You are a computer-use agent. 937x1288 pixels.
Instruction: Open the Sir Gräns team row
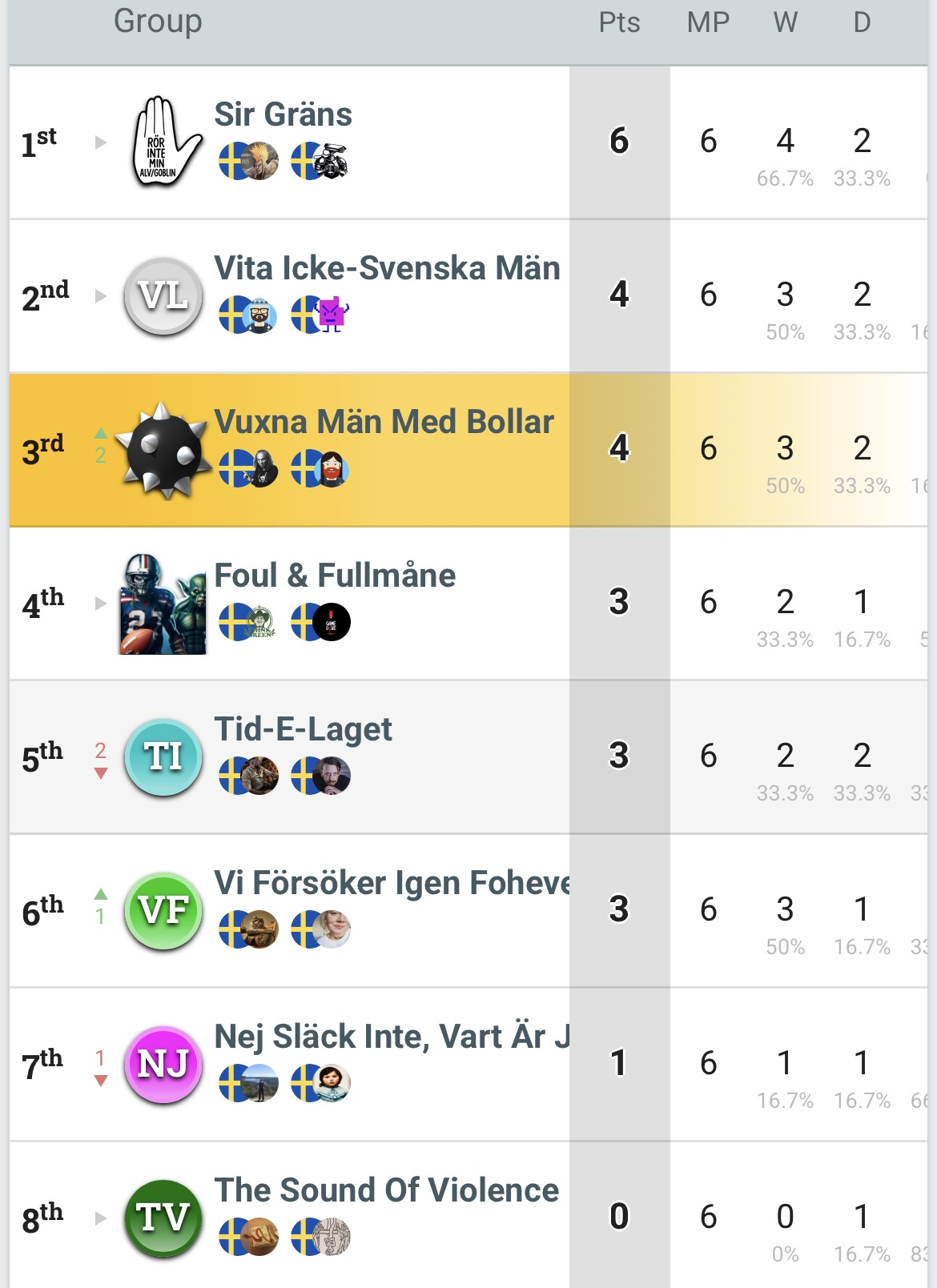click(x=283, y=115)
